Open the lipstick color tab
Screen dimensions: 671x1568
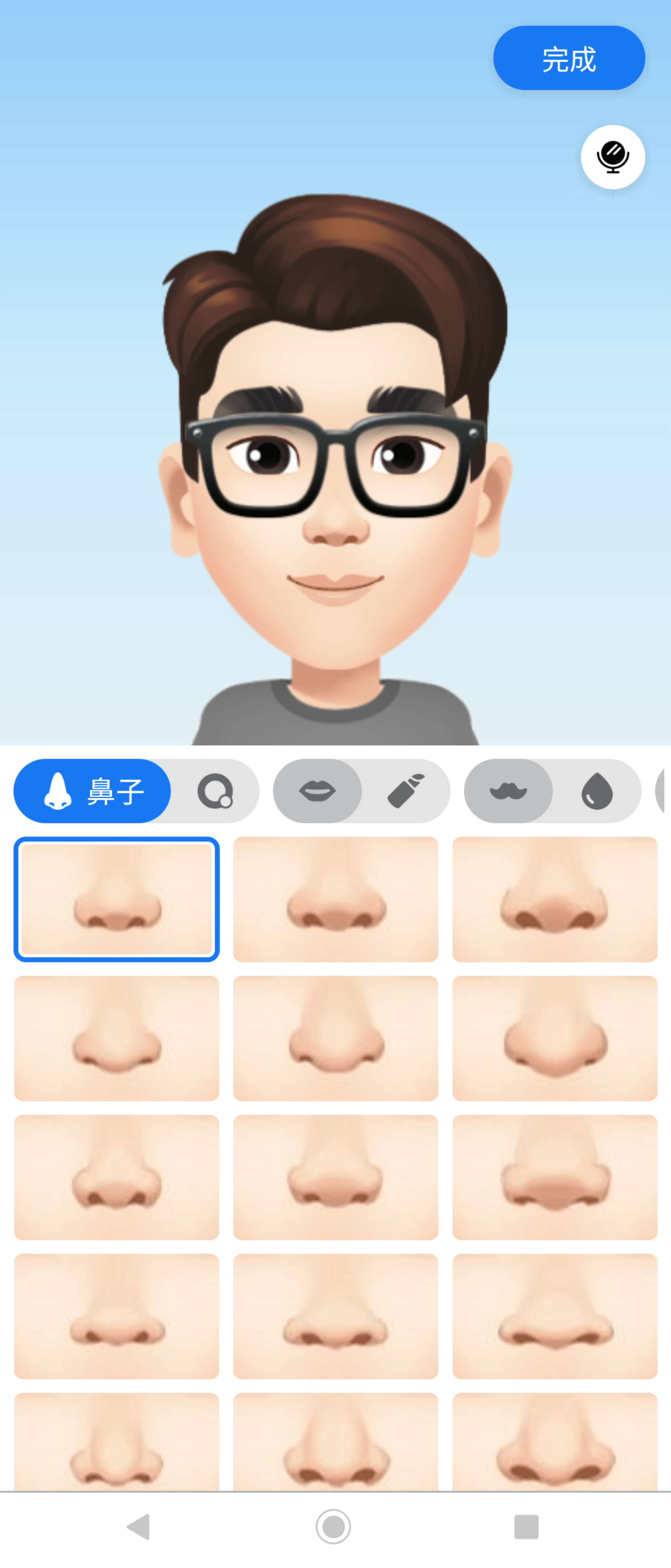click(x=406, y=791)
